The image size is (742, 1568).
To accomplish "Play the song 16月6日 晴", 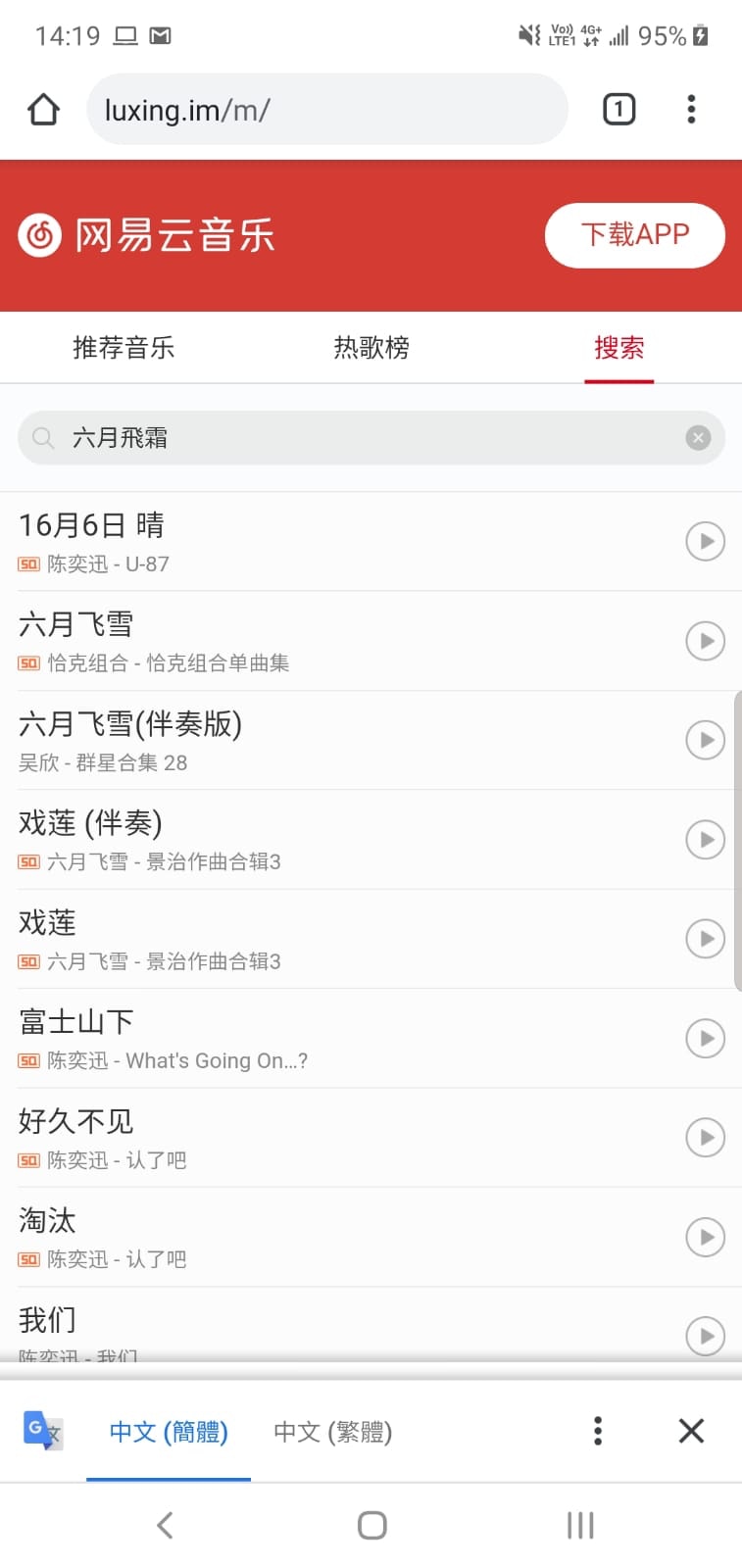I will pos(705,541).
